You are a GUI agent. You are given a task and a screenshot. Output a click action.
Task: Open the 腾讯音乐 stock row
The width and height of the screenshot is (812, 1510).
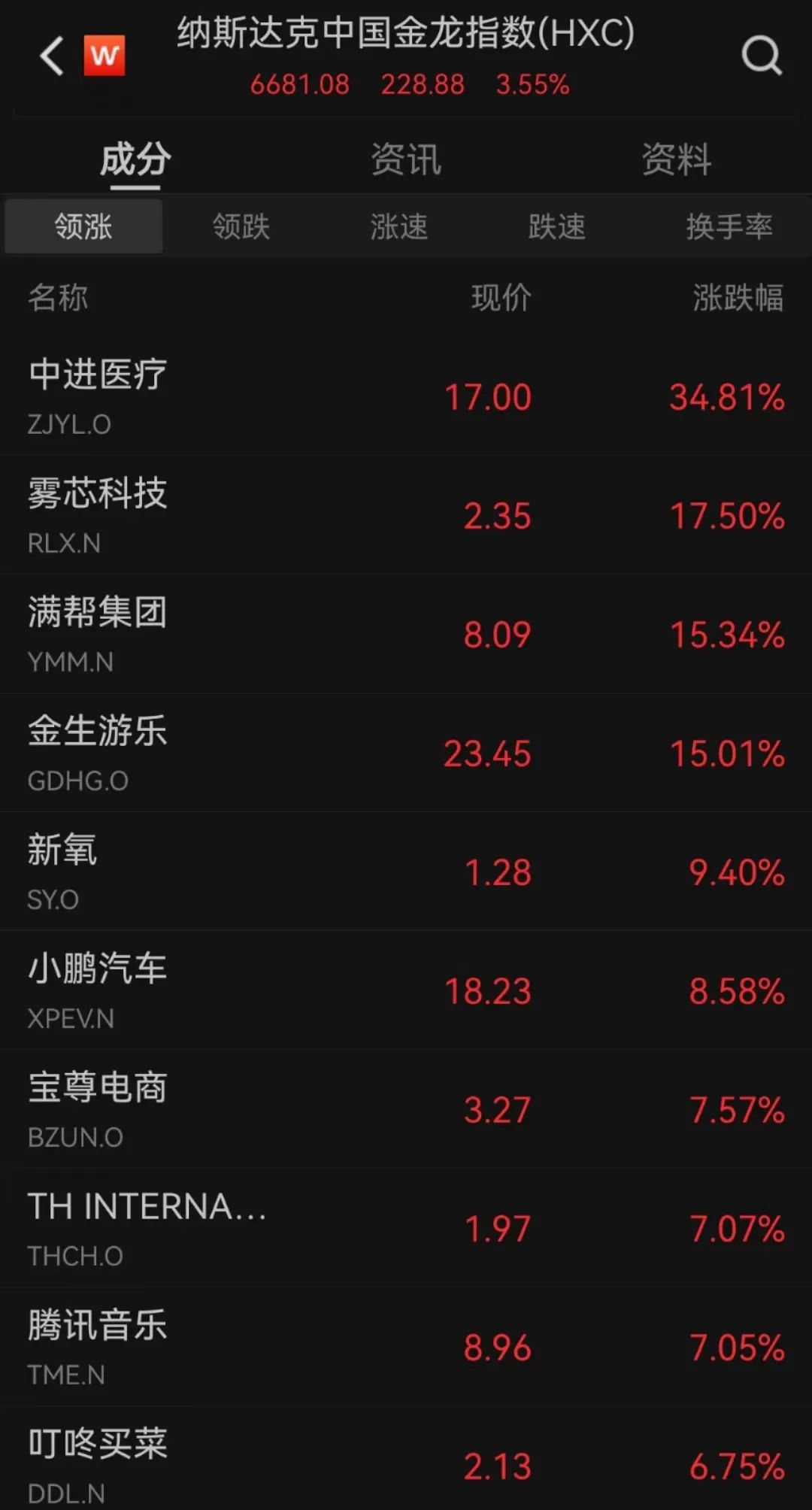click(406, 1347)
